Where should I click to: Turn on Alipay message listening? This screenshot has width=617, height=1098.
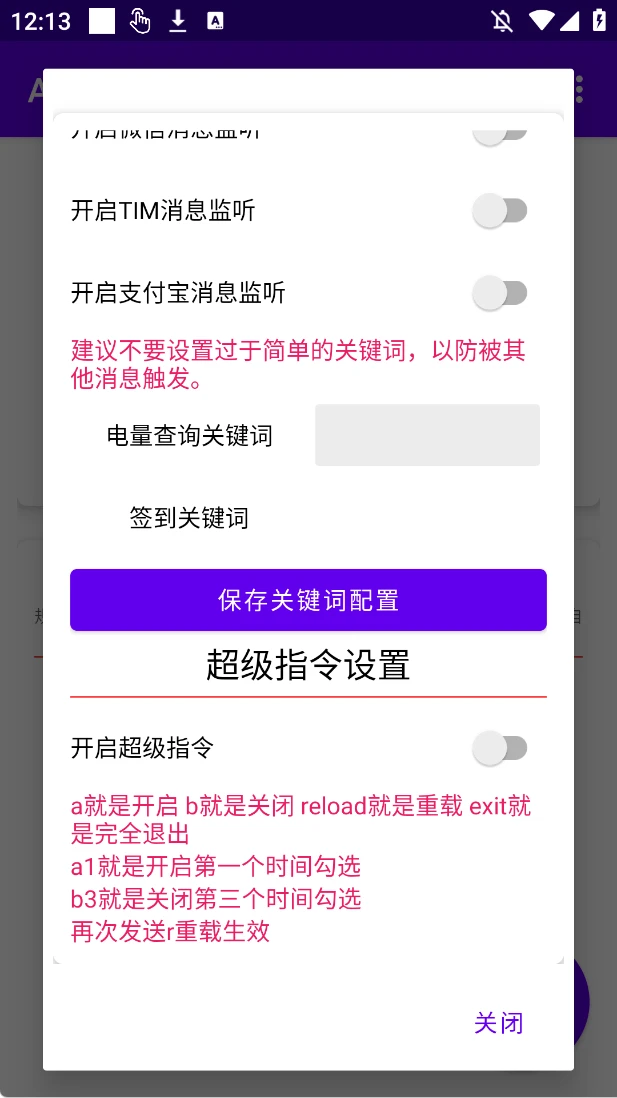click(500, 293)
